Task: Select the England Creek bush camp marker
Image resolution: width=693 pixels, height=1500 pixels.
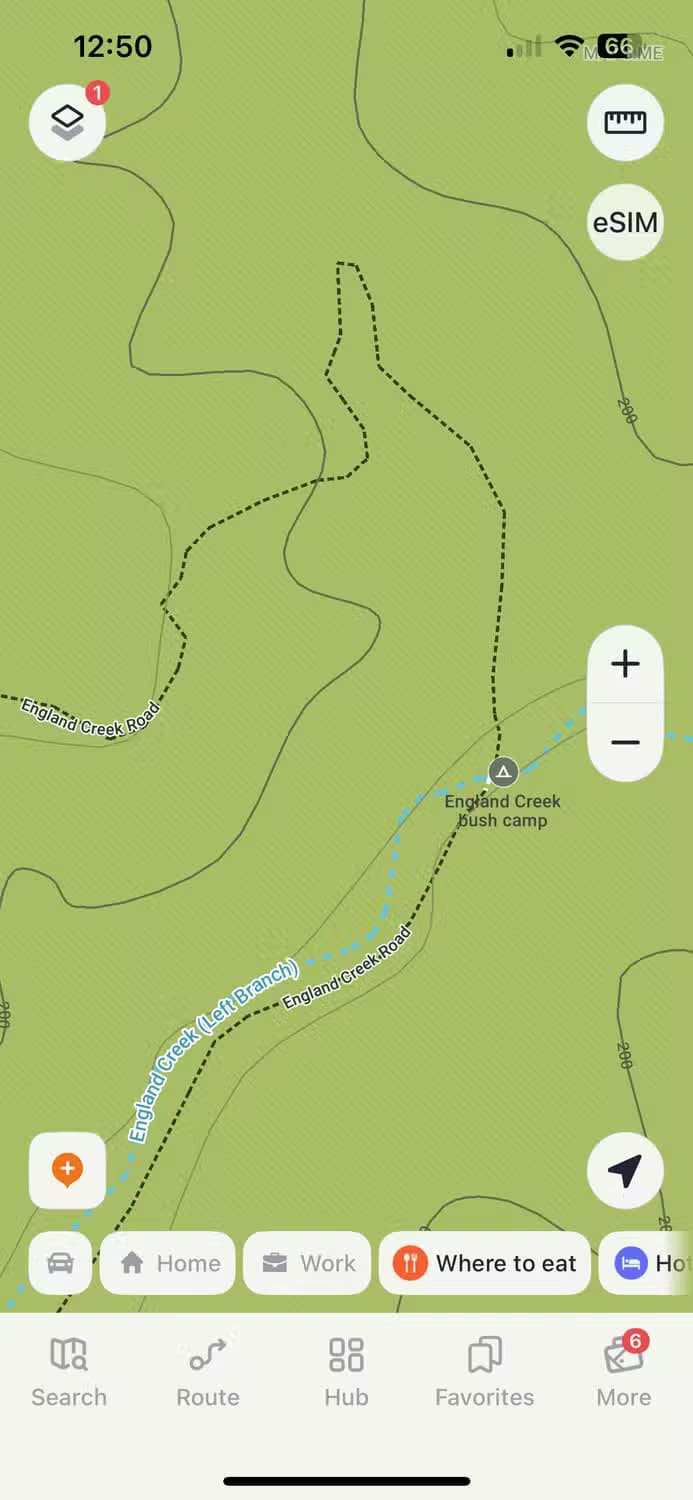Action: click(503, 772)
